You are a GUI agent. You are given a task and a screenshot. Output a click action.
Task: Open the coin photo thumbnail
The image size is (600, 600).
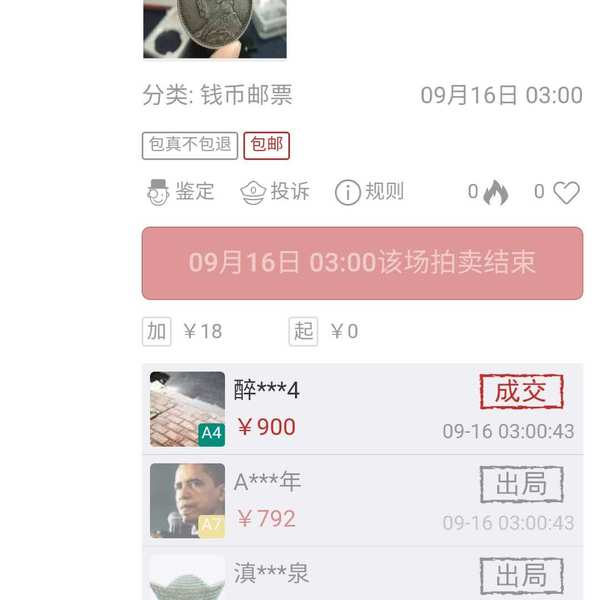coord(214,28)
